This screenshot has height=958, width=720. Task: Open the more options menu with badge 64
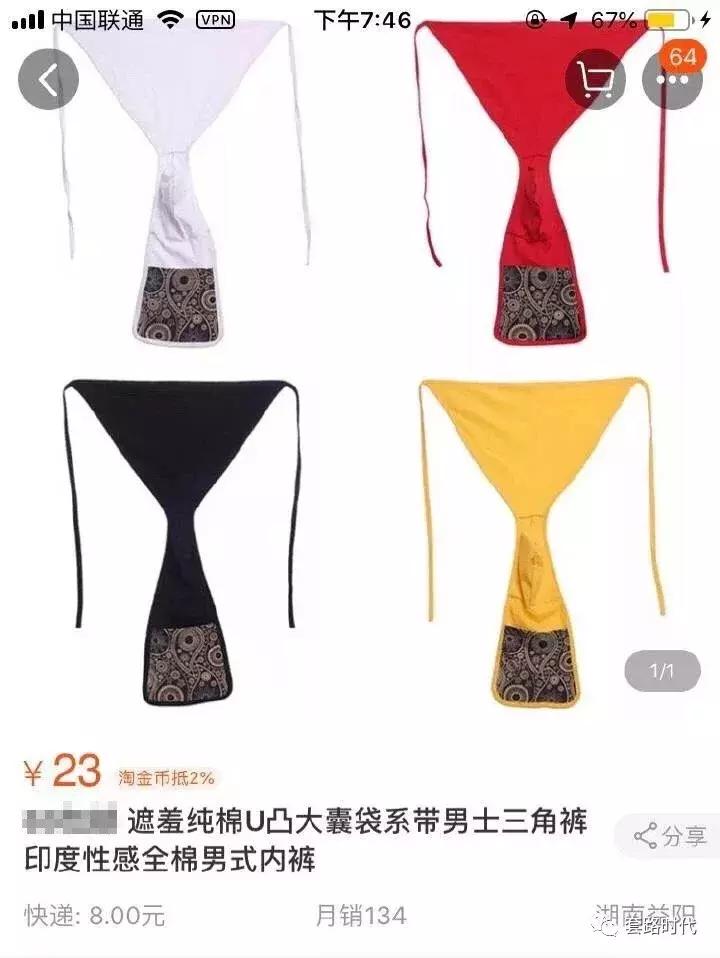click(672, 80)
